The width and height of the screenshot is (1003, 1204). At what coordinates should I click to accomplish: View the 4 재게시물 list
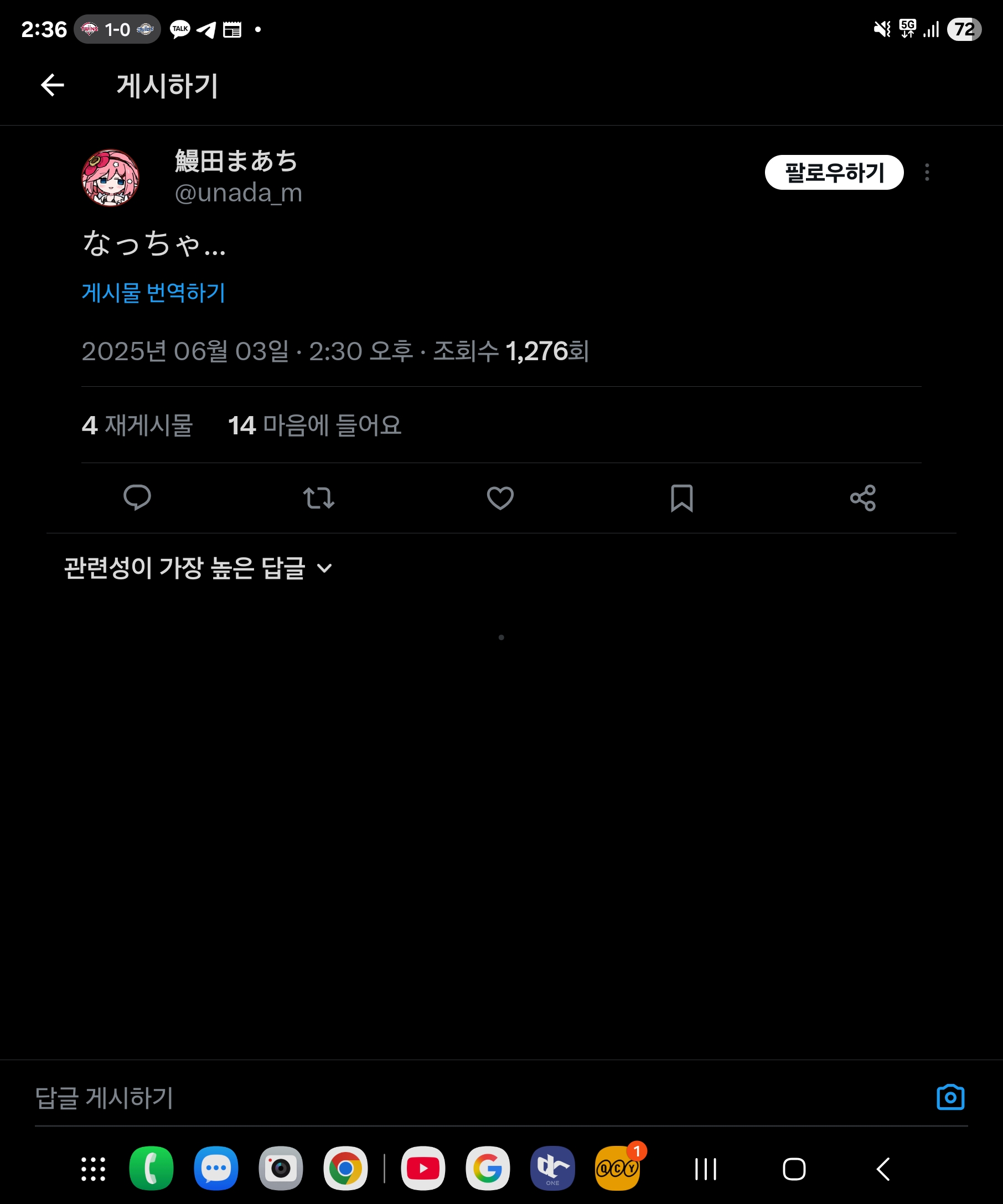[x=137, y=425]
